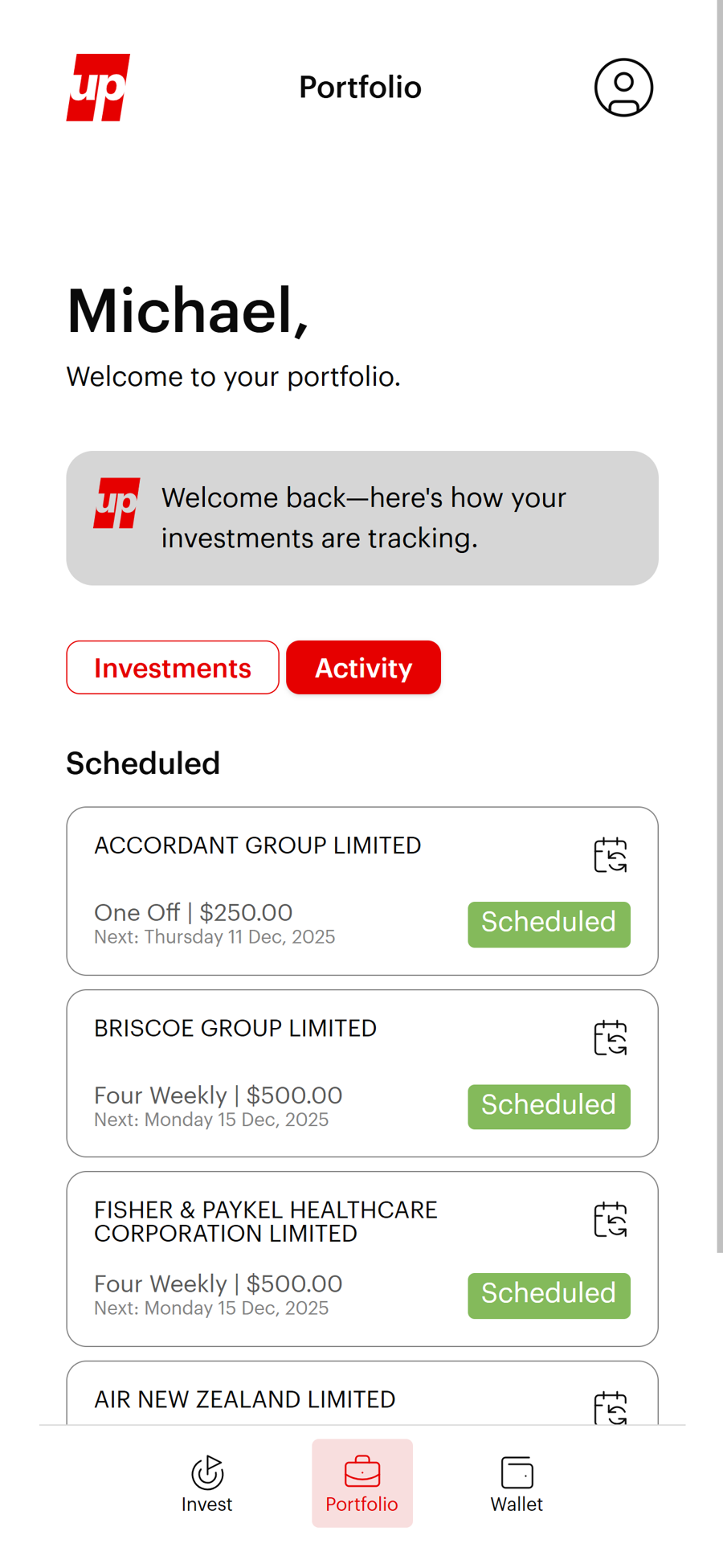723x1568 pixels.
Task: Click the recurring schedule icon for Accordant Group
Action: click(611, 854)
